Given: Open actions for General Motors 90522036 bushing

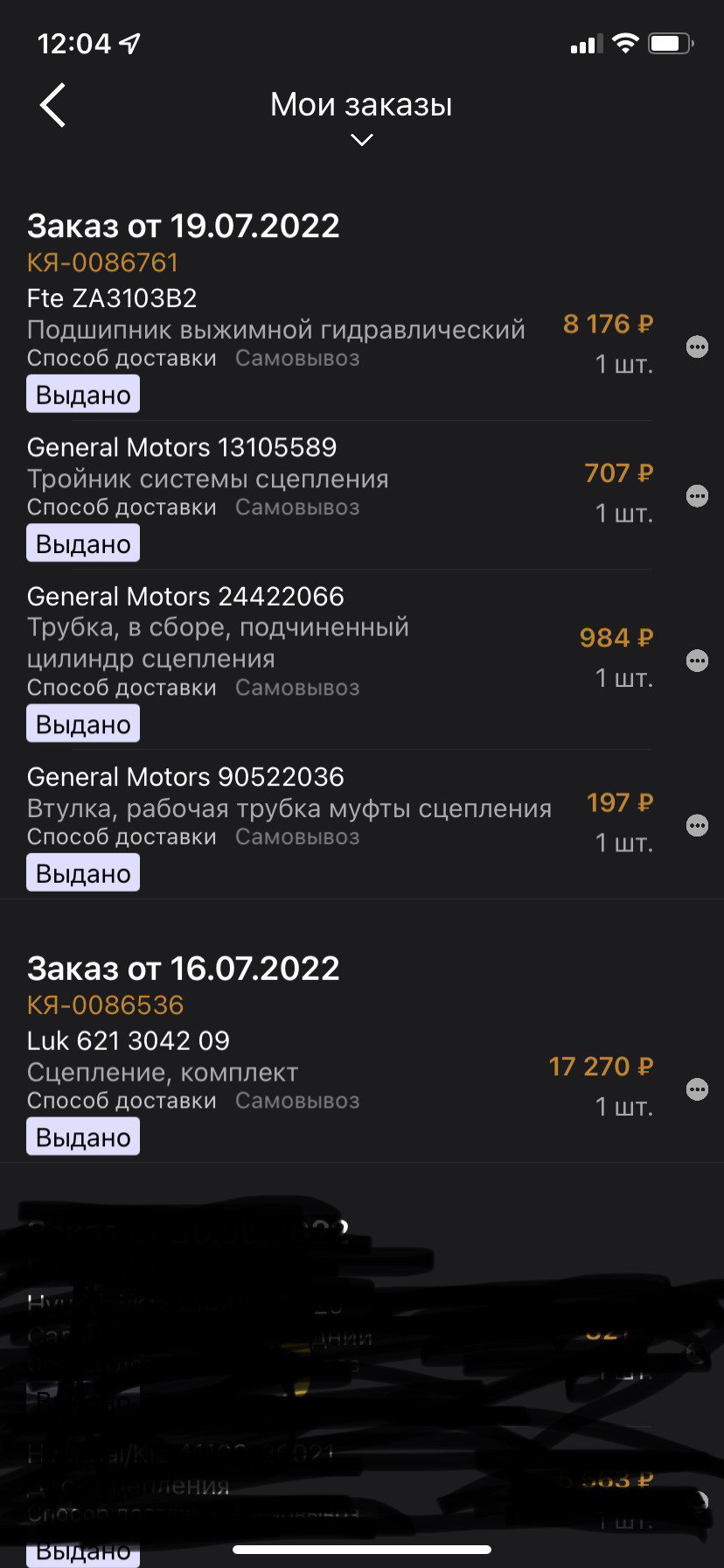Looking at the screenshot, I should coord(697,824).
